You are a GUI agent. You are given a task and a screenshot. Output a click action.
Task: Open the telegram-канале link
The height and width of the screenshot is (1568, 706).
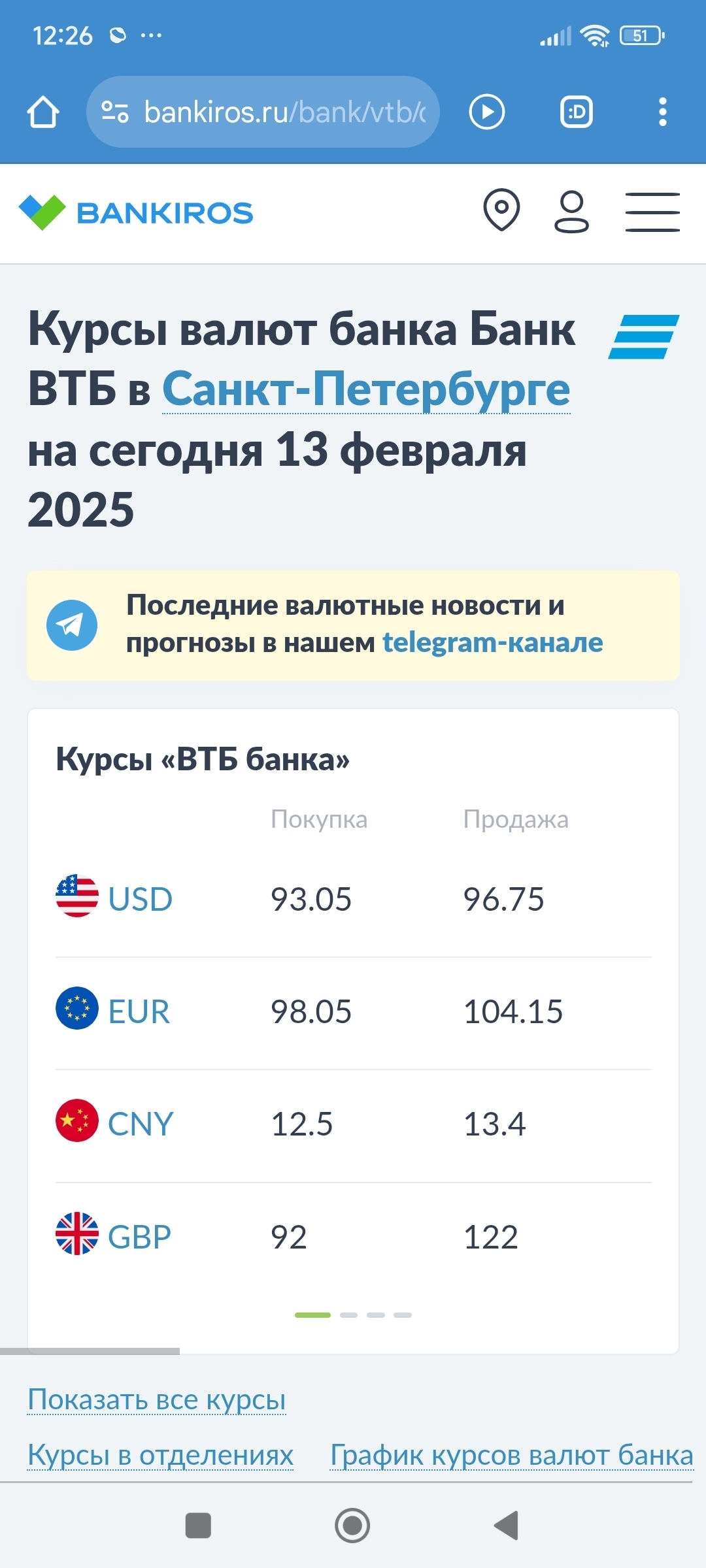click(x=492, y=643)
